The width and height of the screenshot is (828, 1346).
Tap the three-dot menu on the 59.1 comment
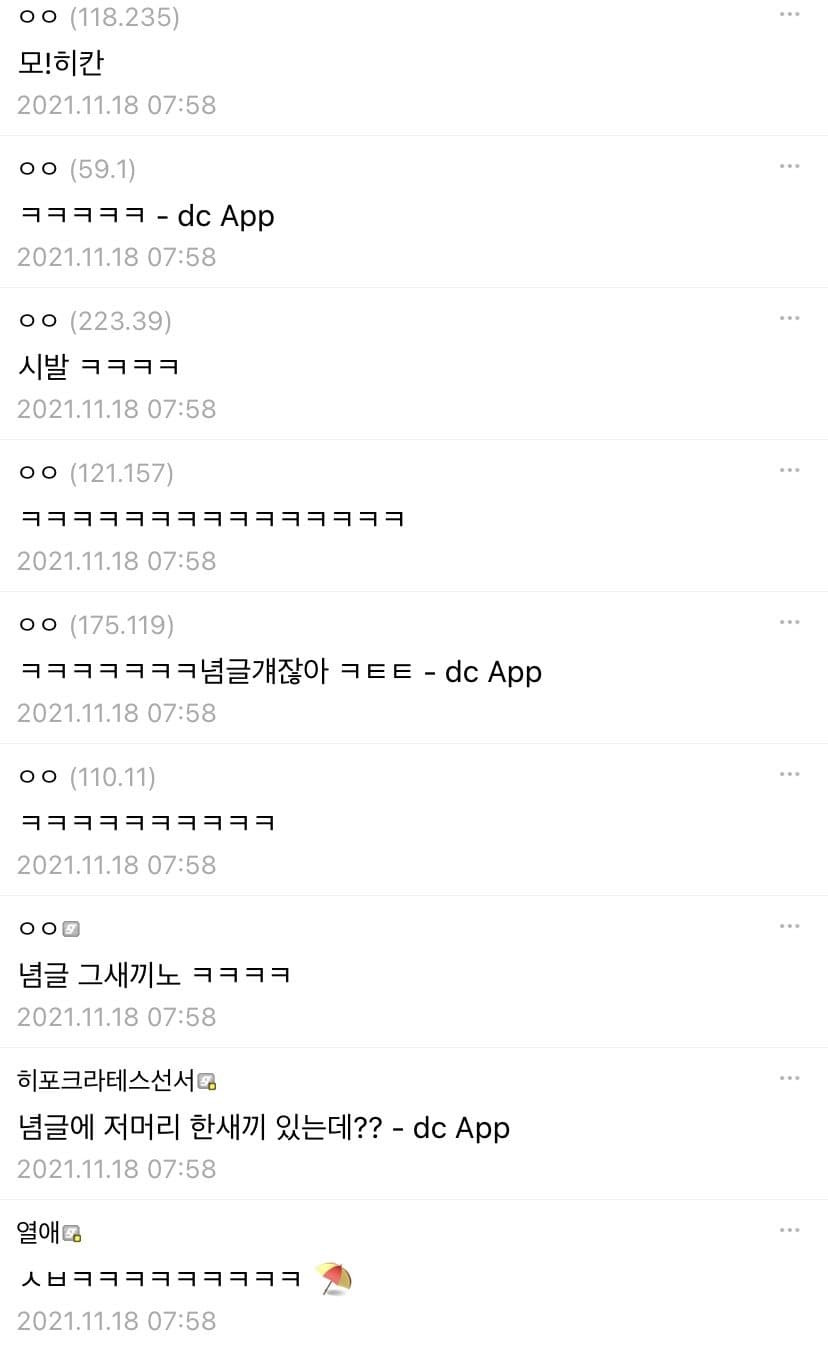click(789, 166)
